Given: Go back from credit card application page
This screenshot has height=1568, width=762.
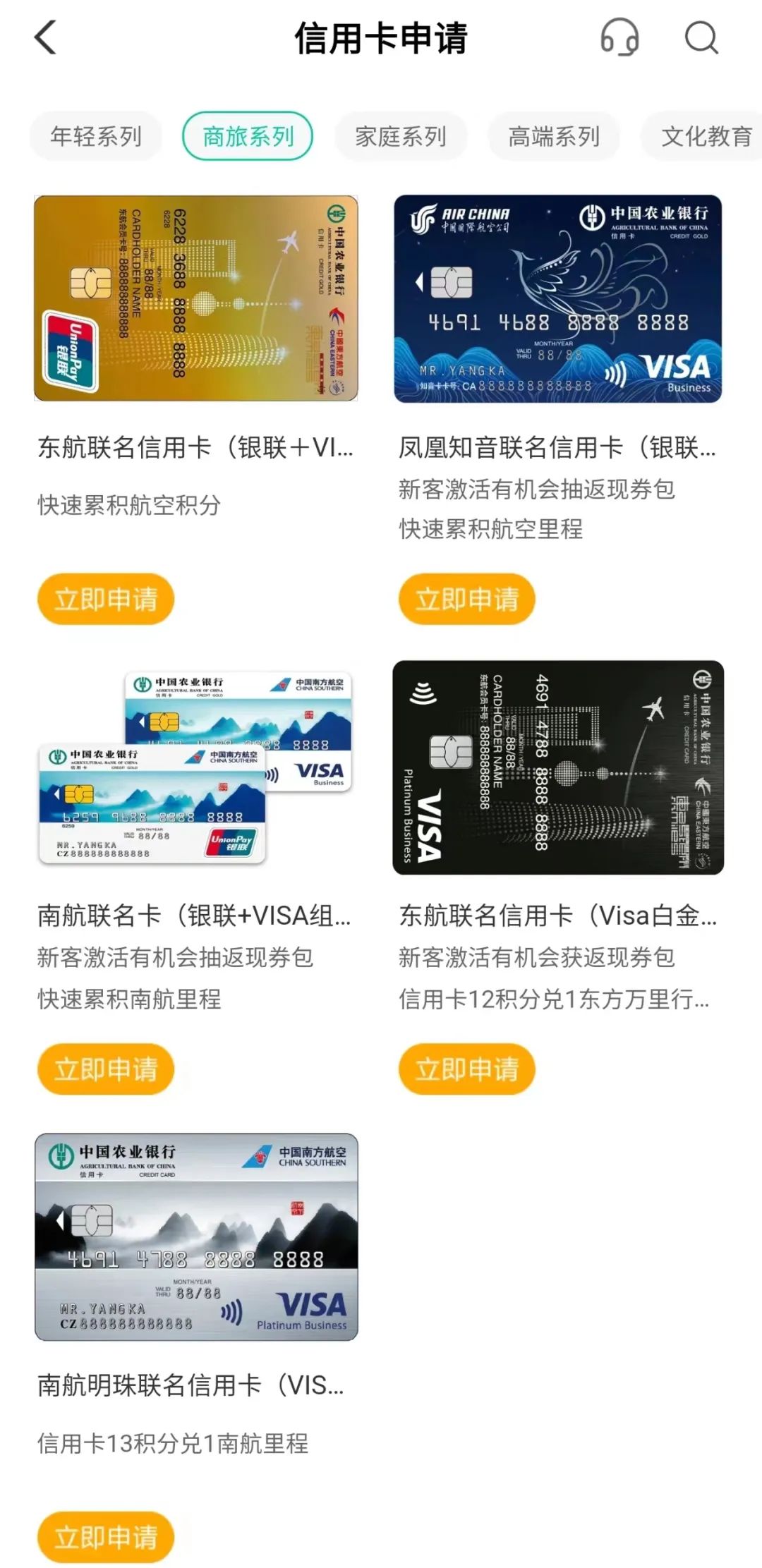Looking at the screenshot, I should (x=46, y=37).
